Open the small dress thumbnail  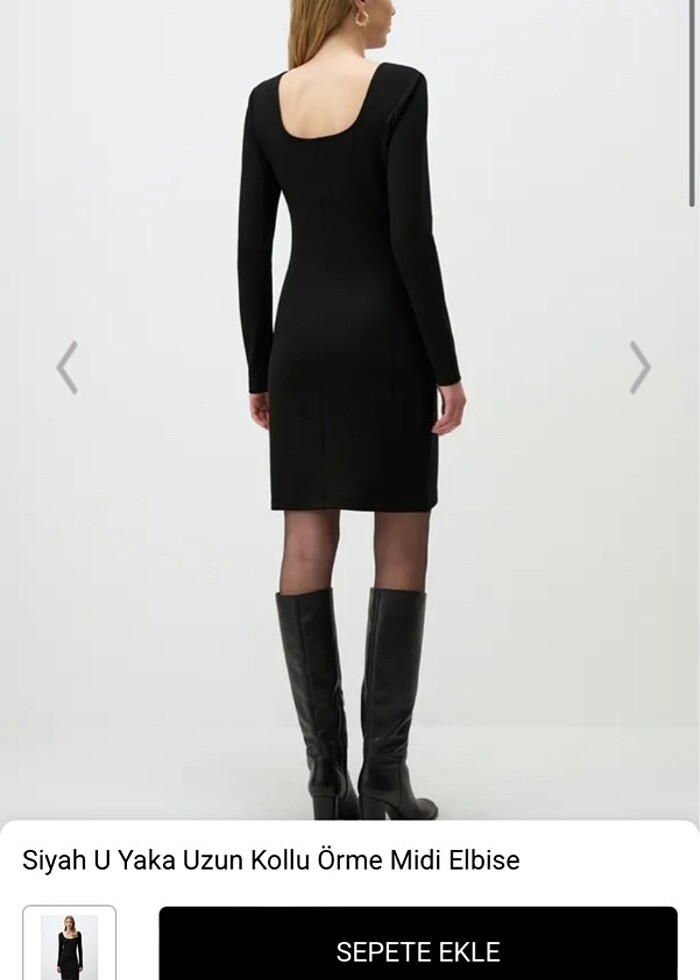[x=69, y=945]
